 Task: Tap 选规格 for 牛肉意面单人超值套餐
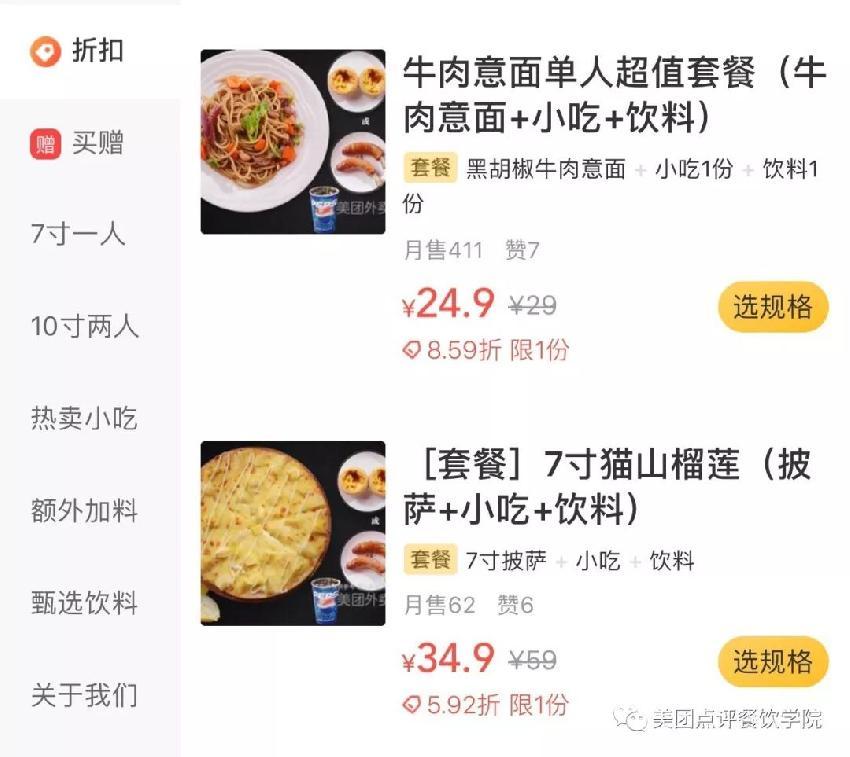pos(772,307)
